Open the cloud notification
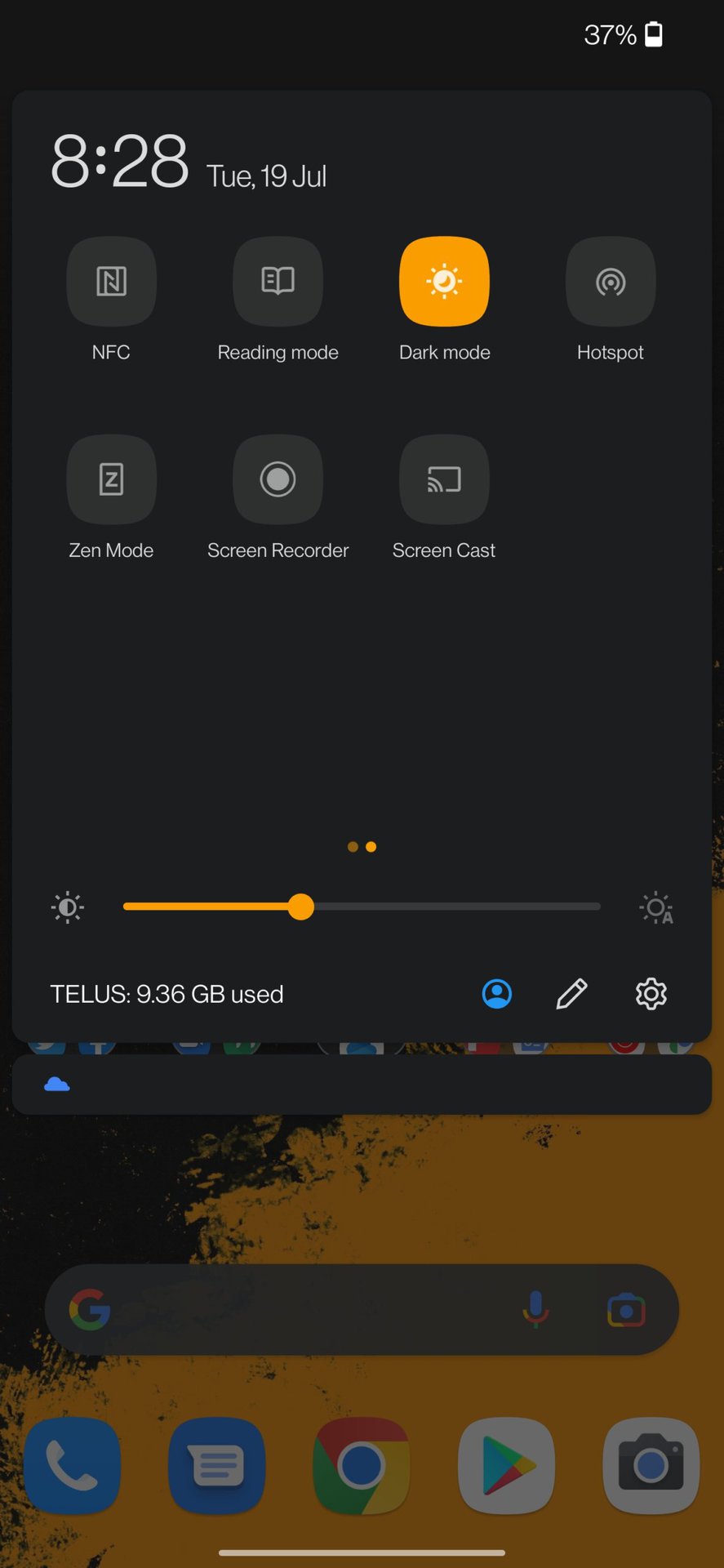Viewport: 724px width, 1568px height. (x=362, y=1085)
